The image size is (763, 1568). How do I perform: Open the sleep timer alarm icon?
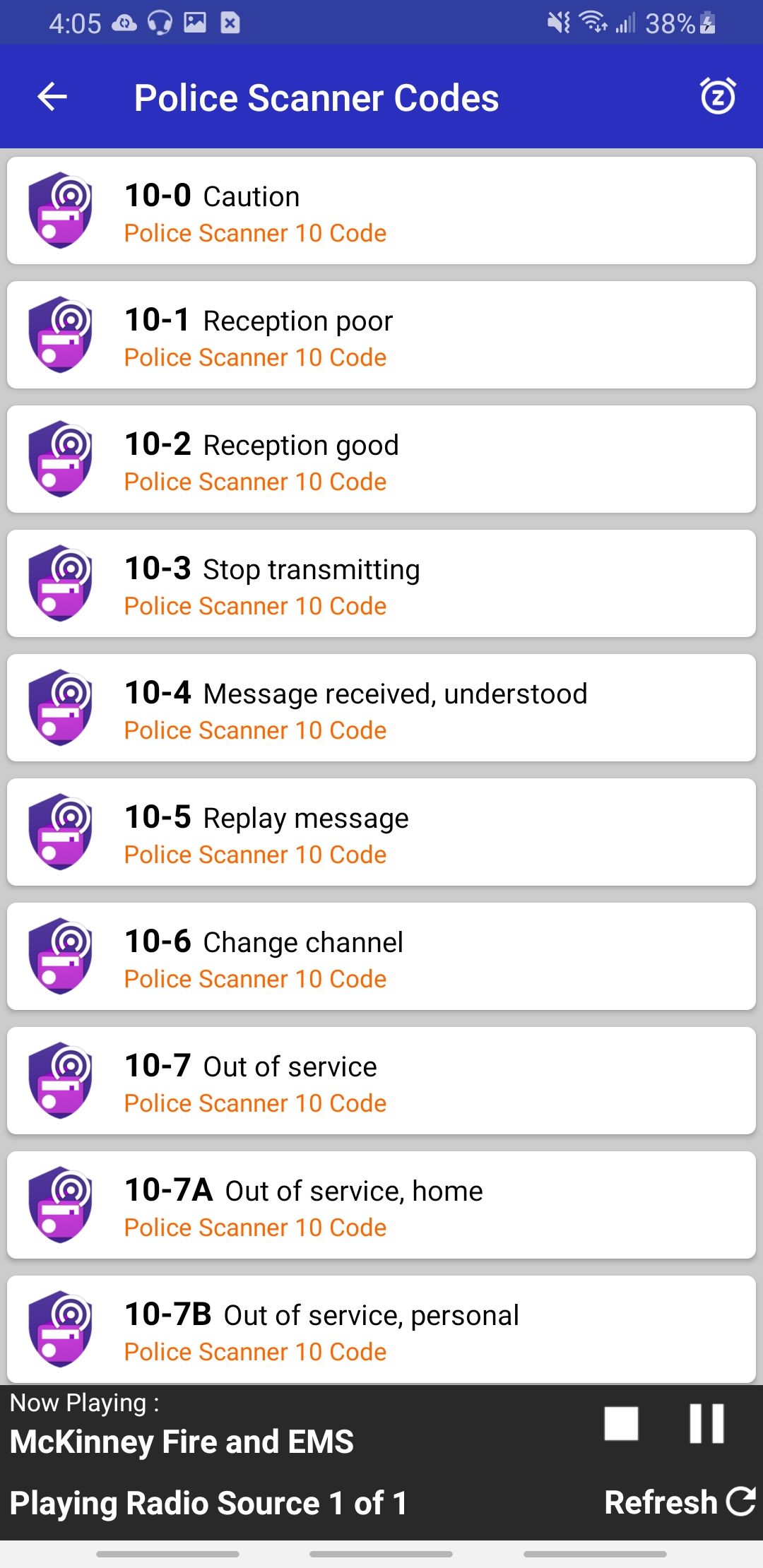718,97
